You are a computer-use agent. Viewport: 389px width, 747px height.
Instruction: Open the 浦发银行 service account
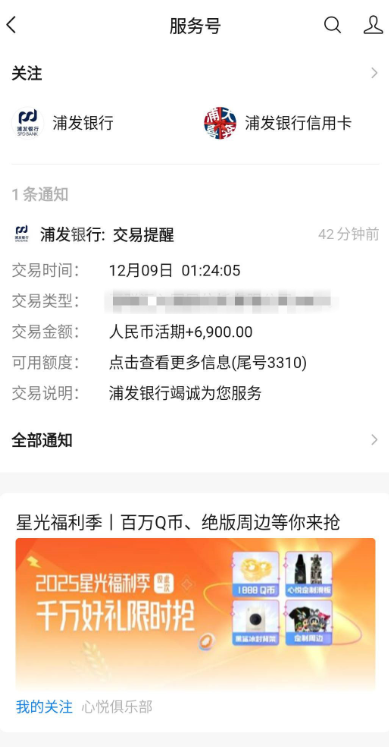tap(62, 123)
